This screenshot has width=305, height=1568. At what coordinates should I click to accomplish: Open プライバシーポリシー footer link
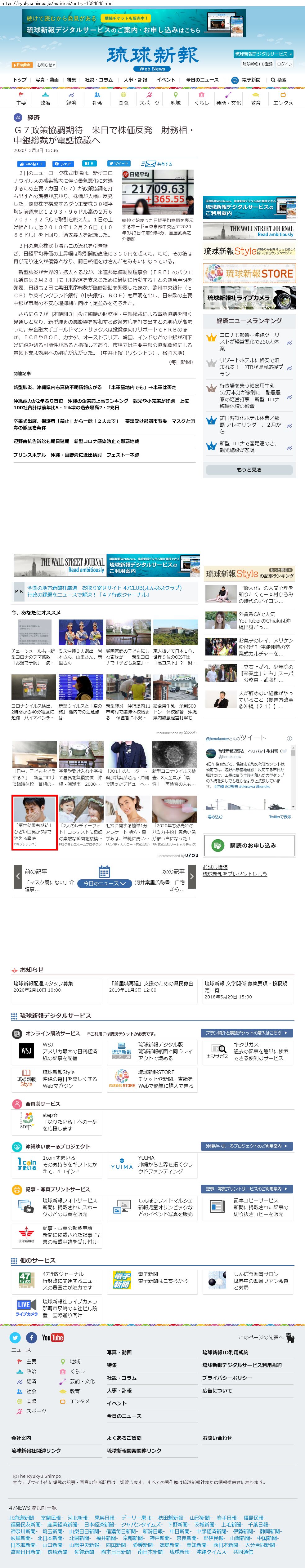[227, 1378]
